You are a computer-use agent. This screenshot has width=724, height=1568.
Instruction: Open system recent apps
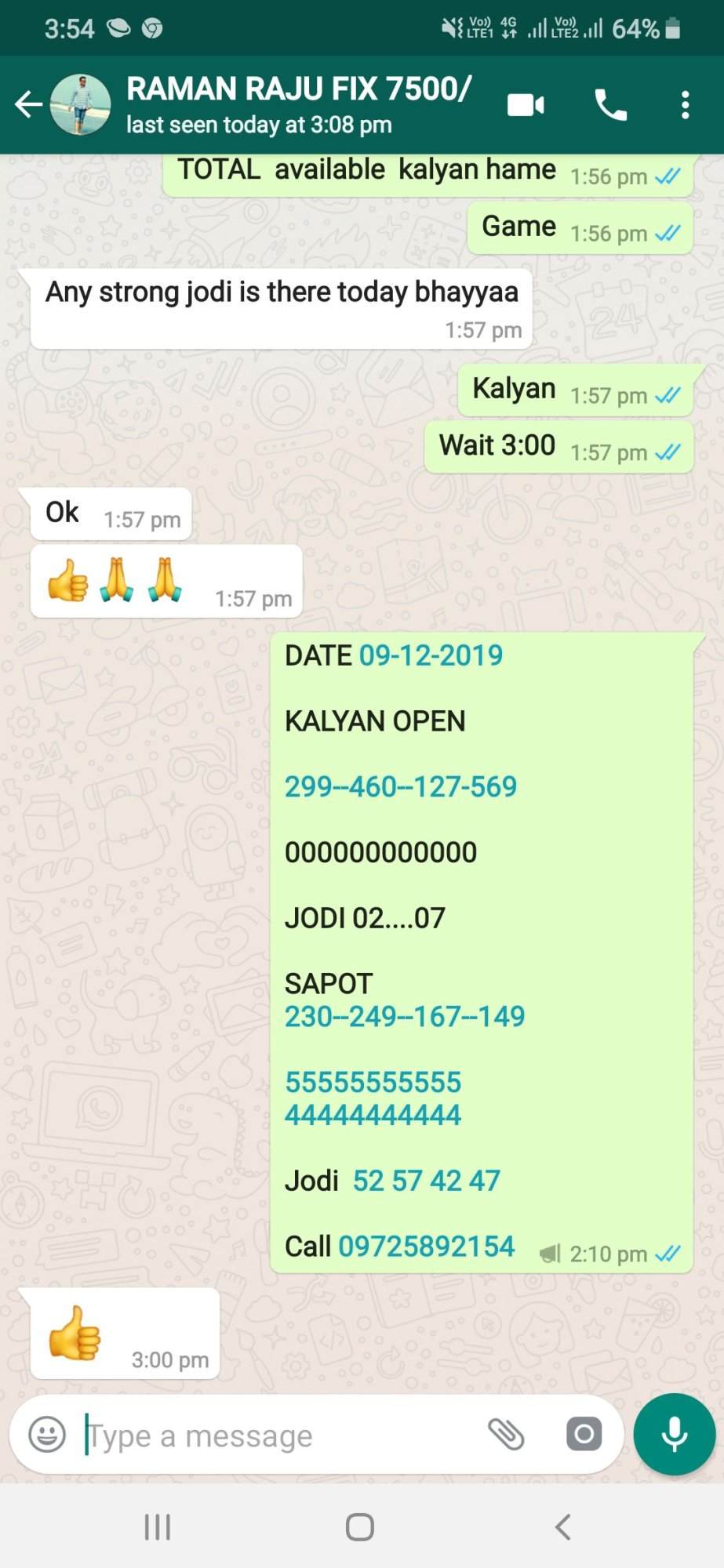point(158,1527)
